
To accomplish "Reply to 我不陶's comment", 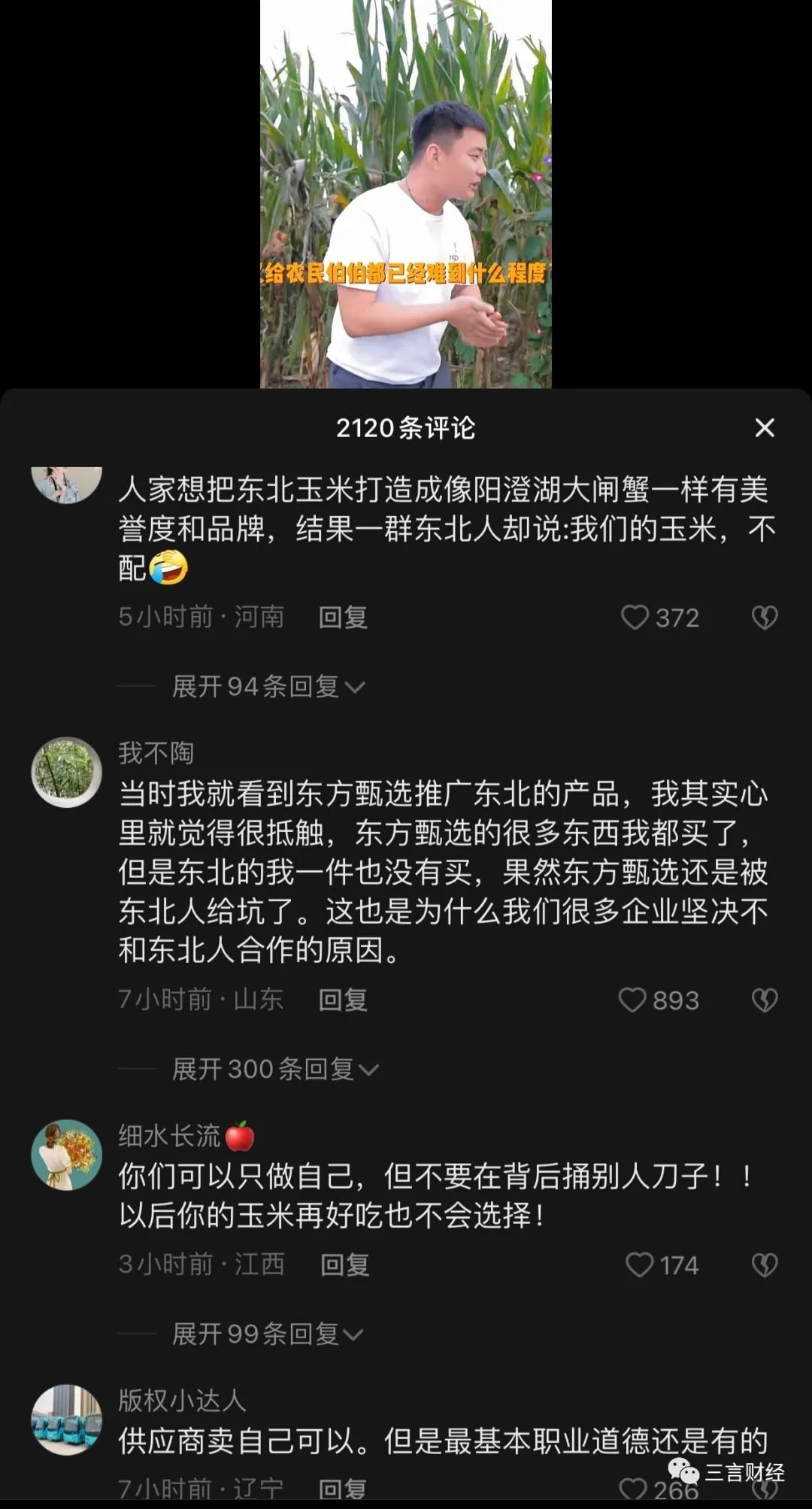I will (343, 1000).
